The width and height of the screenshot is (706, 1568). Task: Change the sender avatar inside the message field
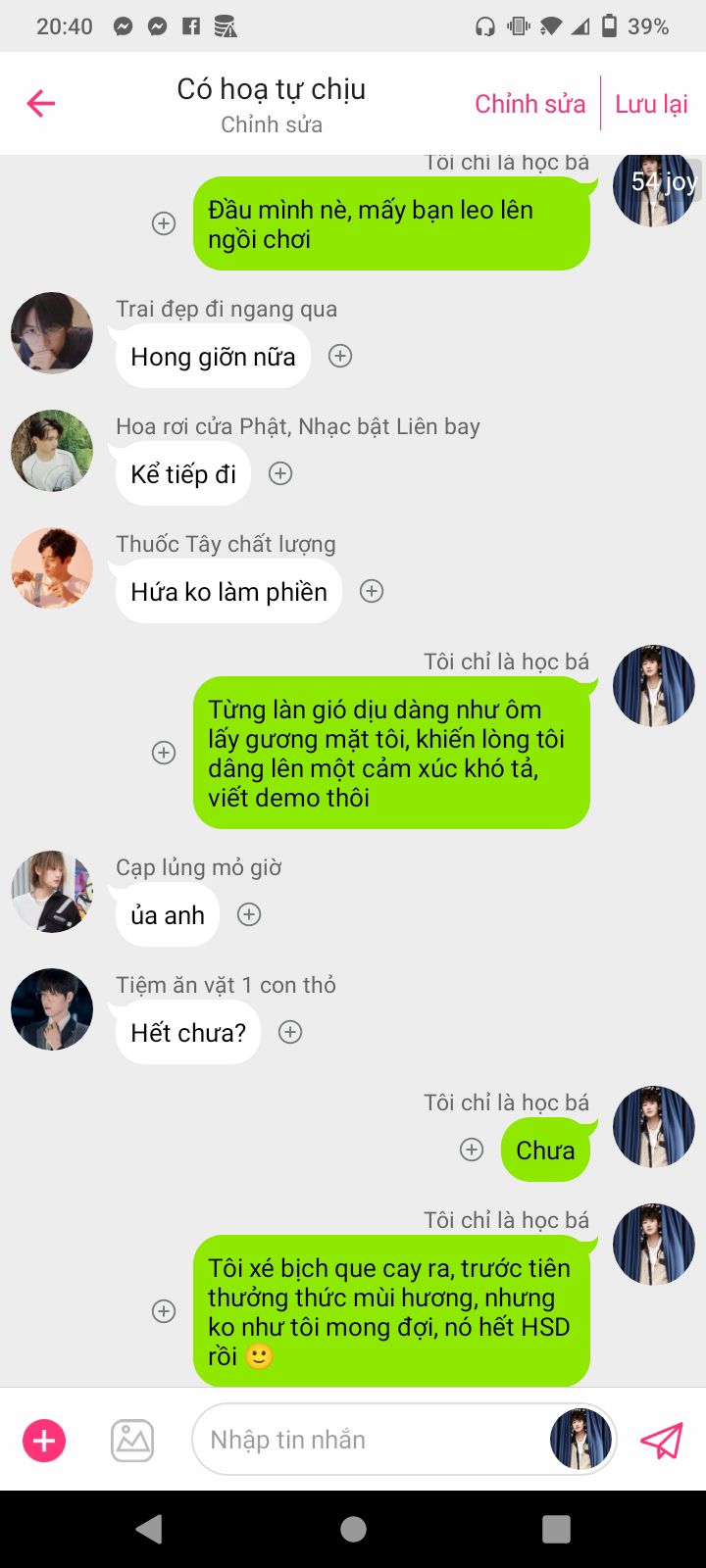pyautogui.click(x=580, y=1440)
